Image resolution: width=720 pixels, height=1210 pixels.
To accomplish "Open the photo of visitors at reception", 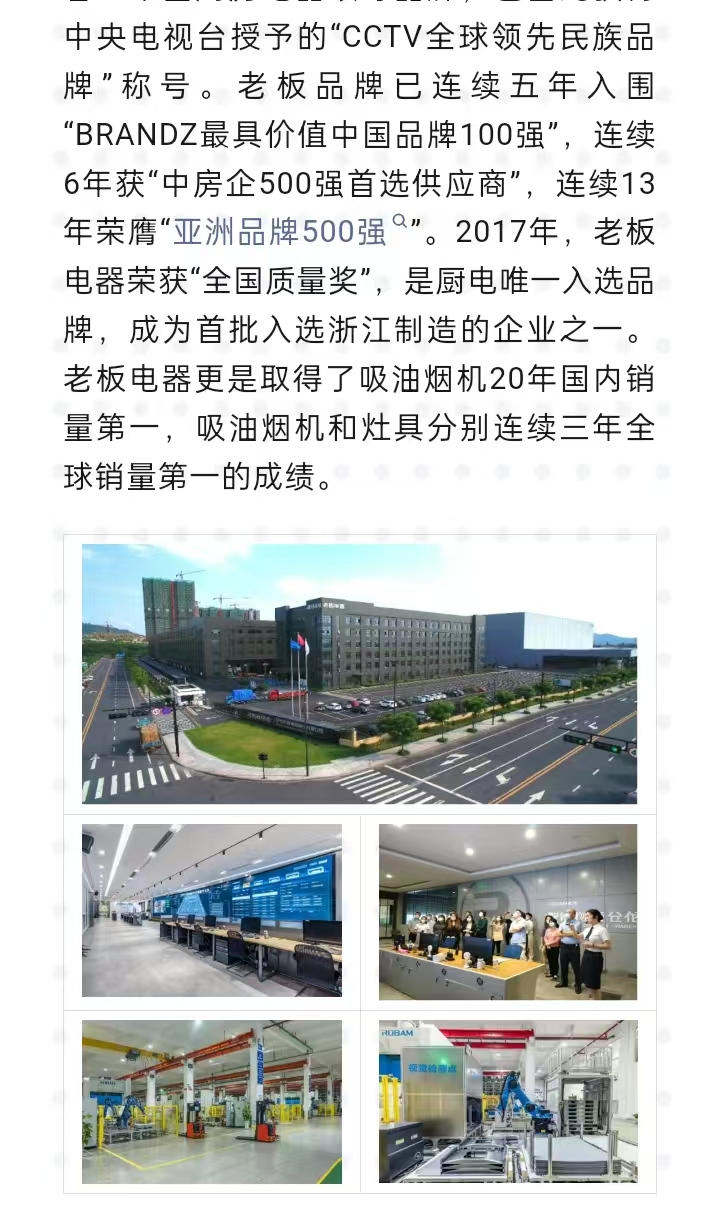I will point(507,911).
